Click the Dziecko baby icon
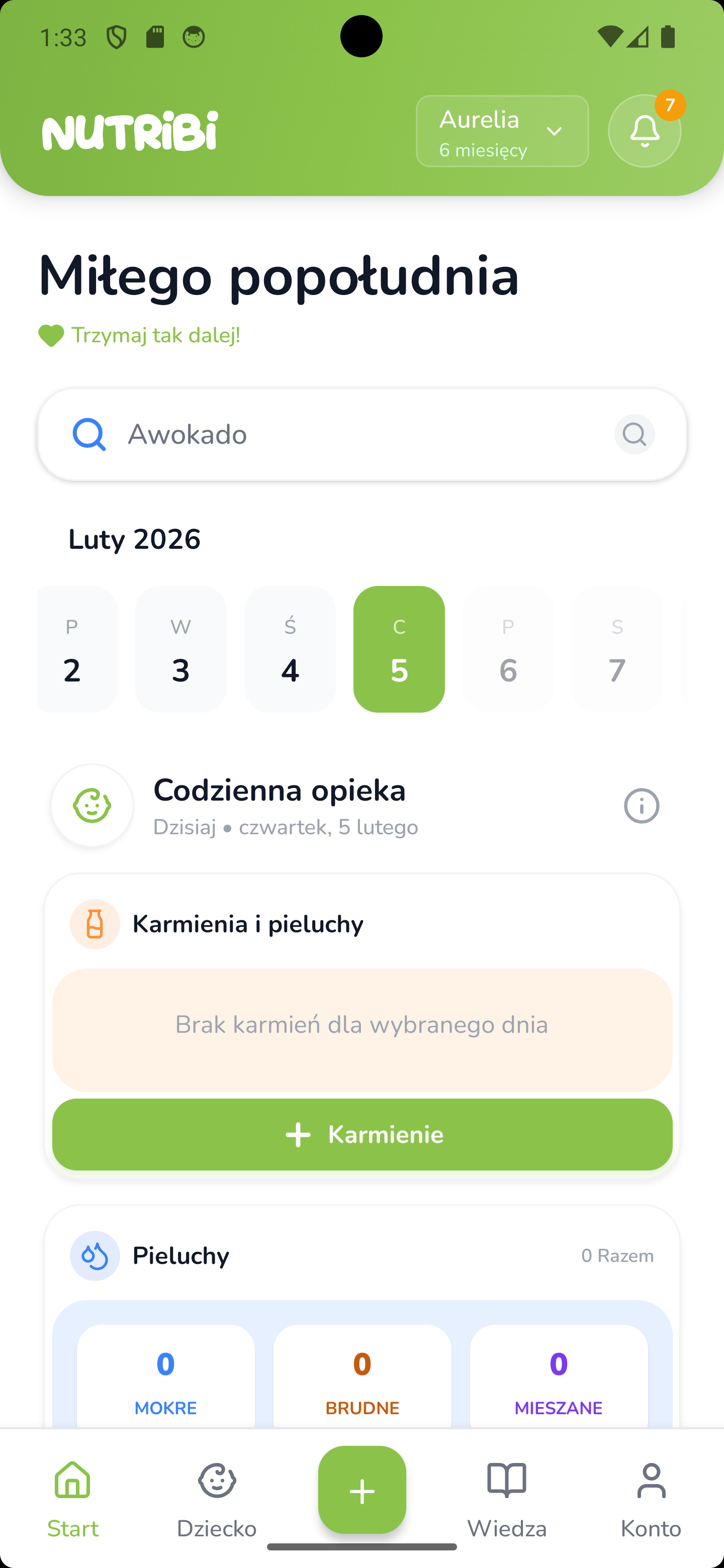This screenshot has height=1568, width=724. click(x=217, y=1481)
